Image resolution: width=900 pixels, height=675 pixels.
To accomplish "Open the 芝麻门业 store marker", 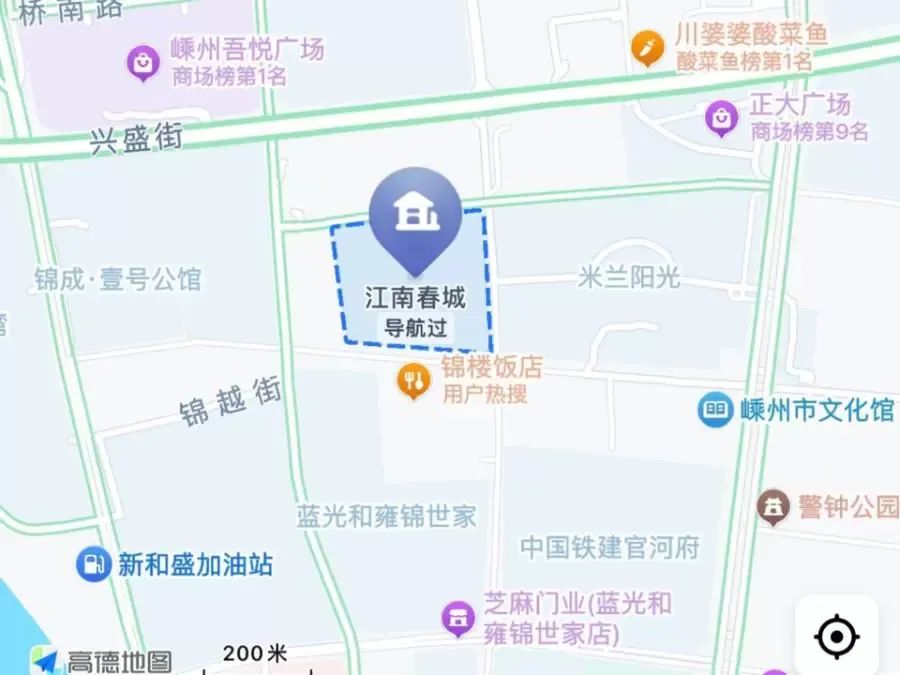I will [458, 618].
